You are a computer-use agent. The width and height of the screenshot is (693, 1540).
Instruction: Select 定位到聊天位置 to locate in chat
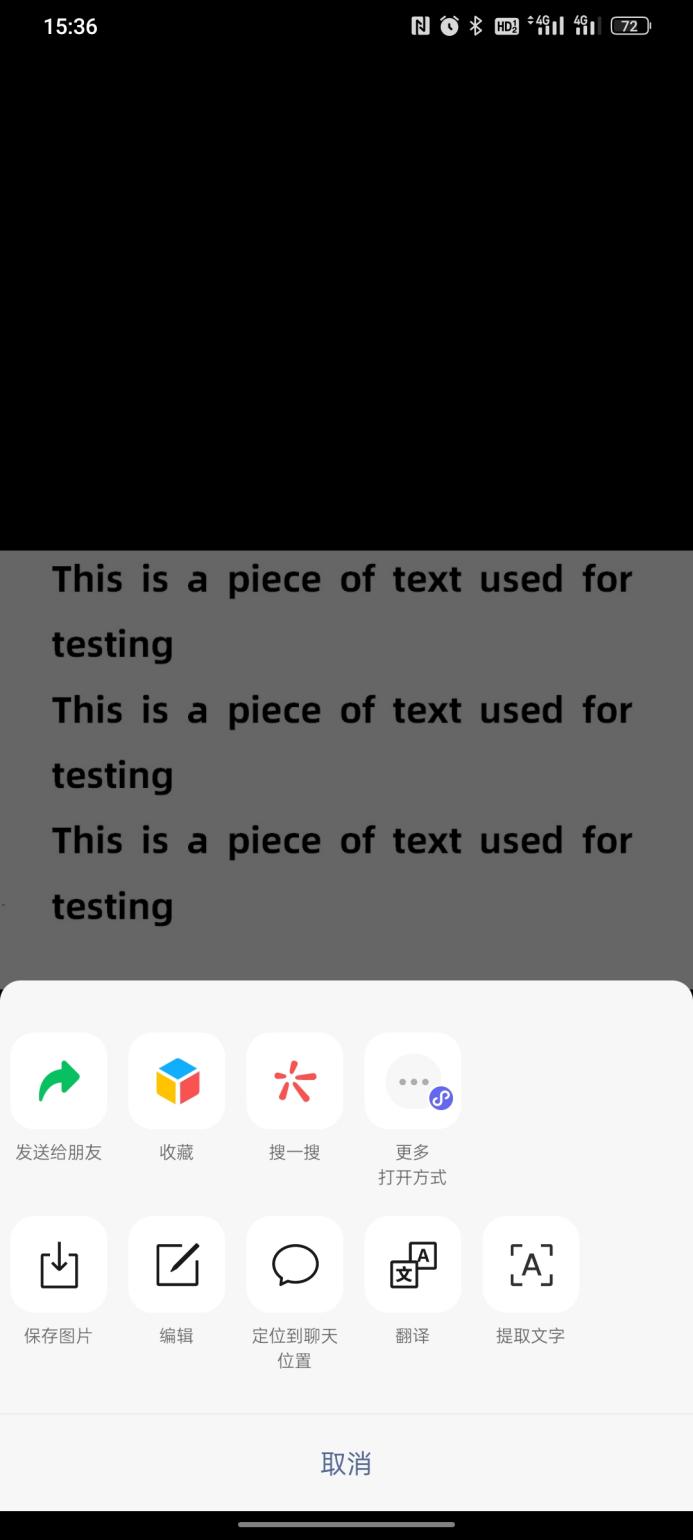click(x=295, y=1265)
